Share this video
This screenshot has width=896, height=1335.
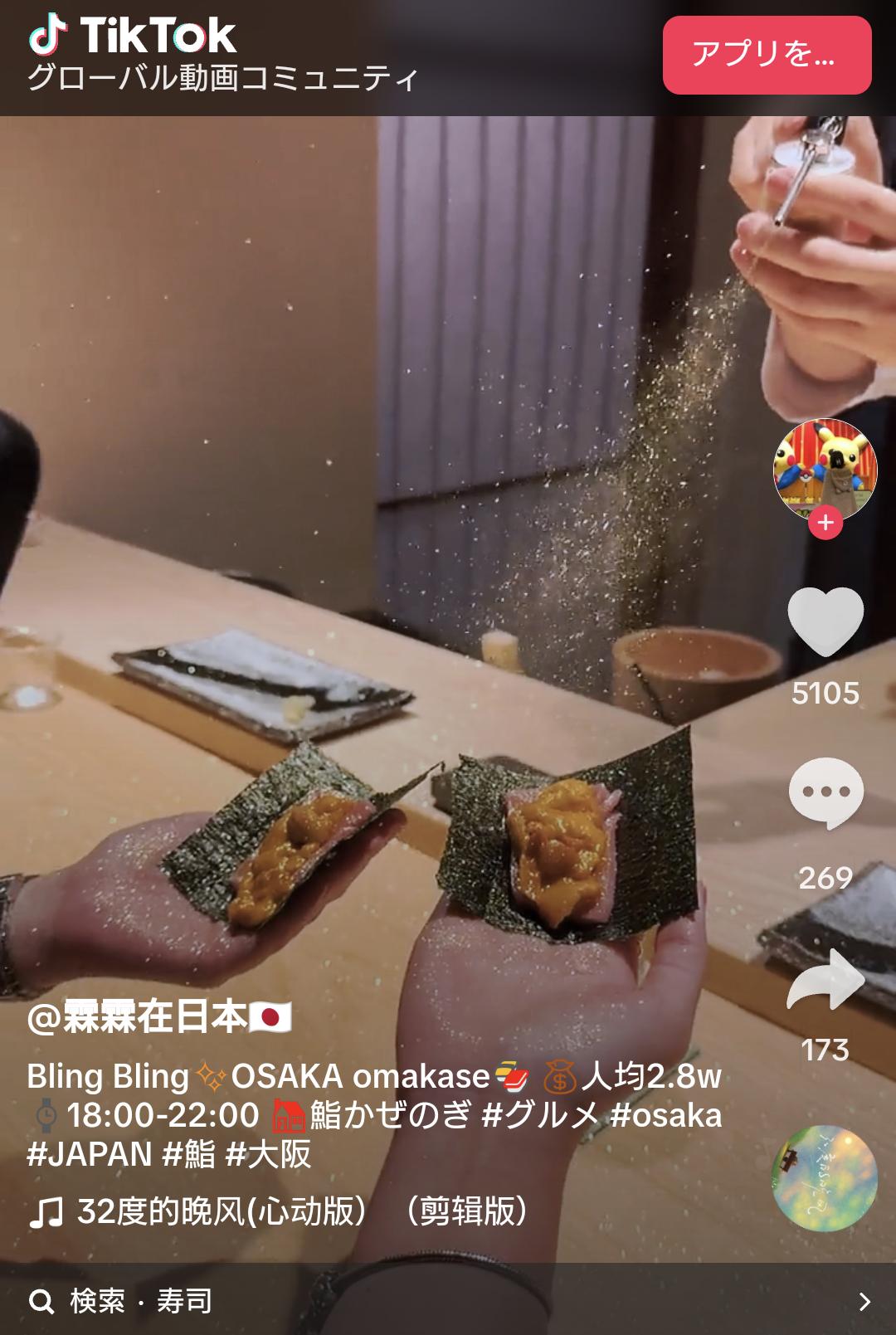point(825,982)
